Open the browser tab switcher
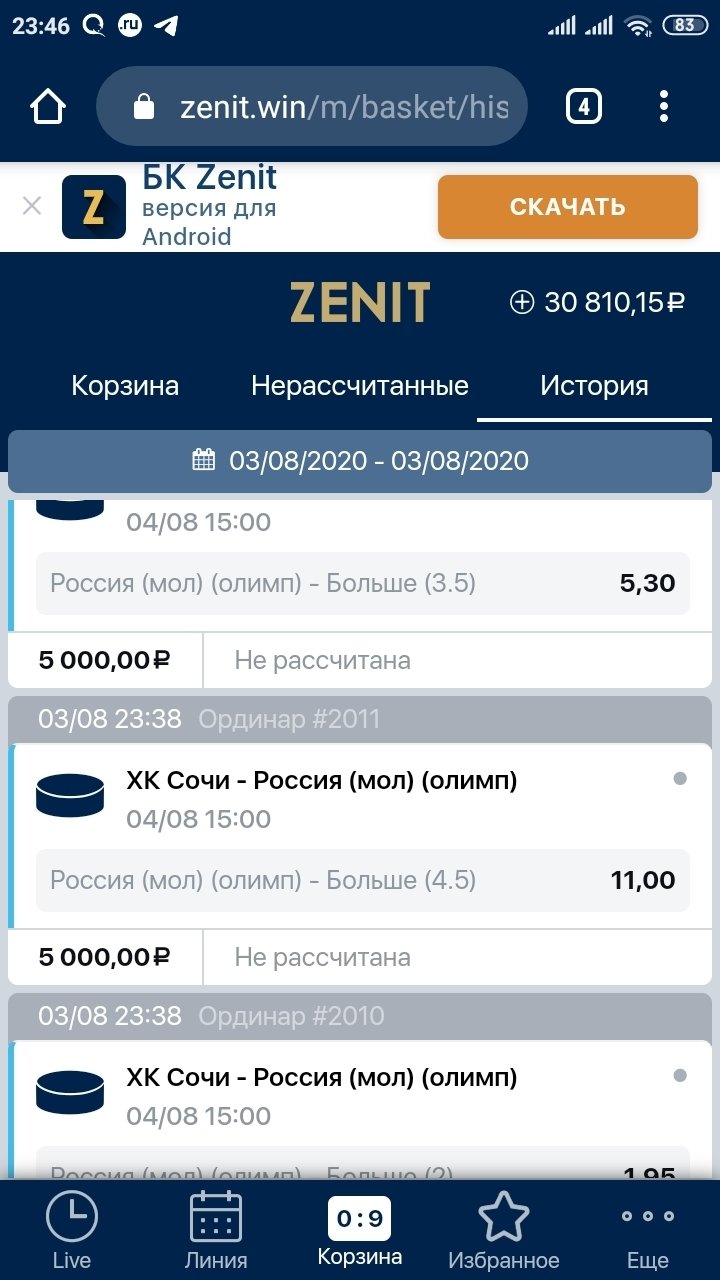 [x=584, y=106]
